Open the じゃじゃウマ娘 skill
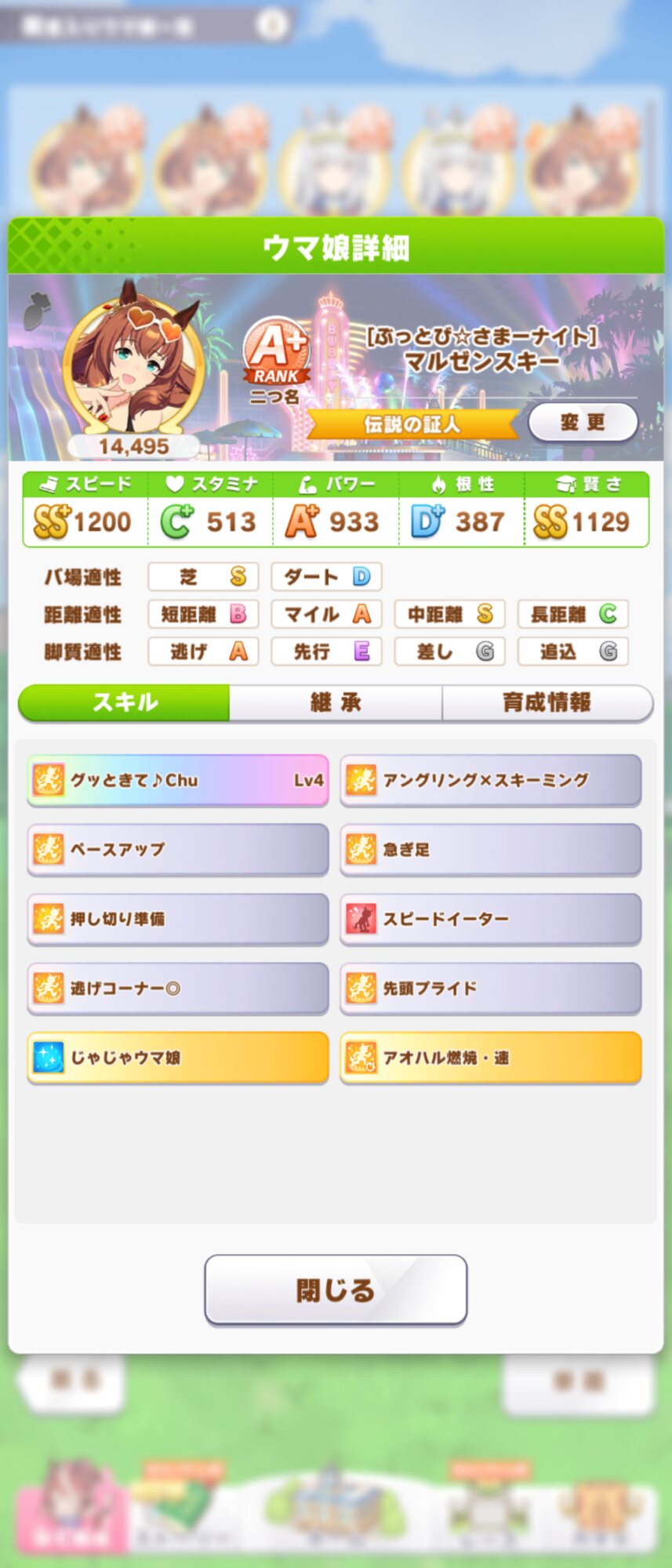672x1568 pixels. click(x=178, y=1058)
